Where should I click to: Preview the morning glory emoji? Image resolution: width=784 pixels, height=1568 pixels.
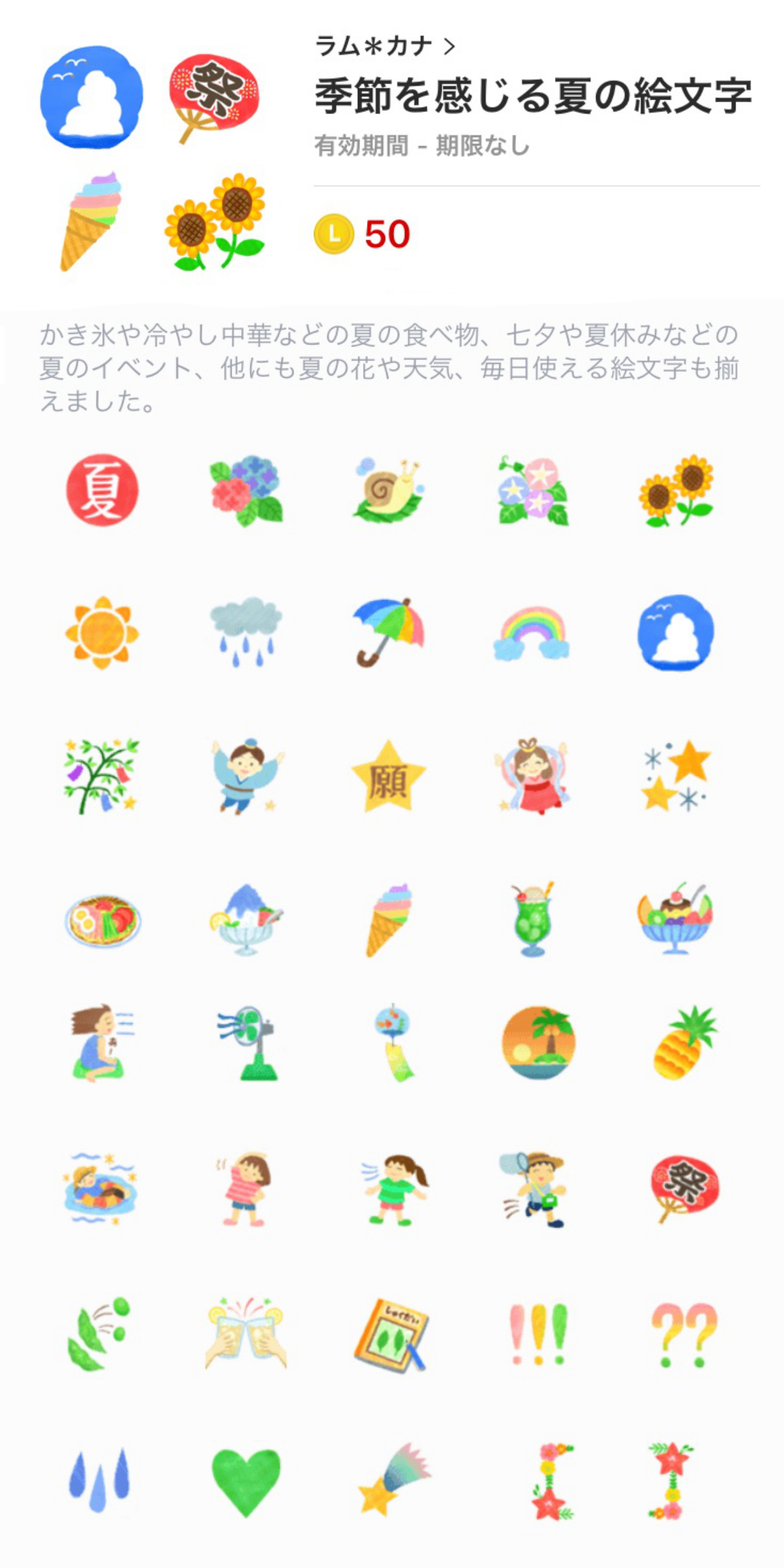[x=533, y=491]
